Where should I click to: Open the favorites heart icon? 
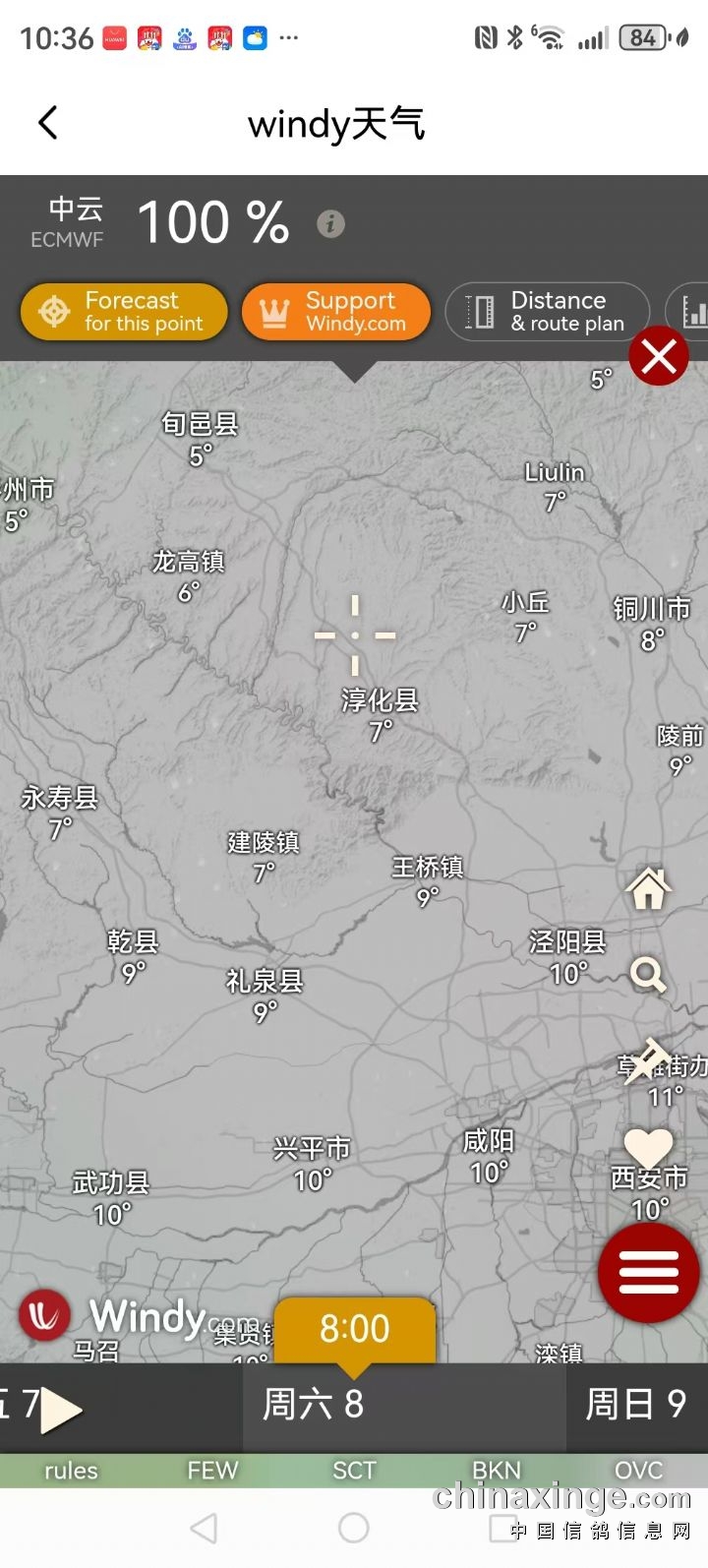648,1148
